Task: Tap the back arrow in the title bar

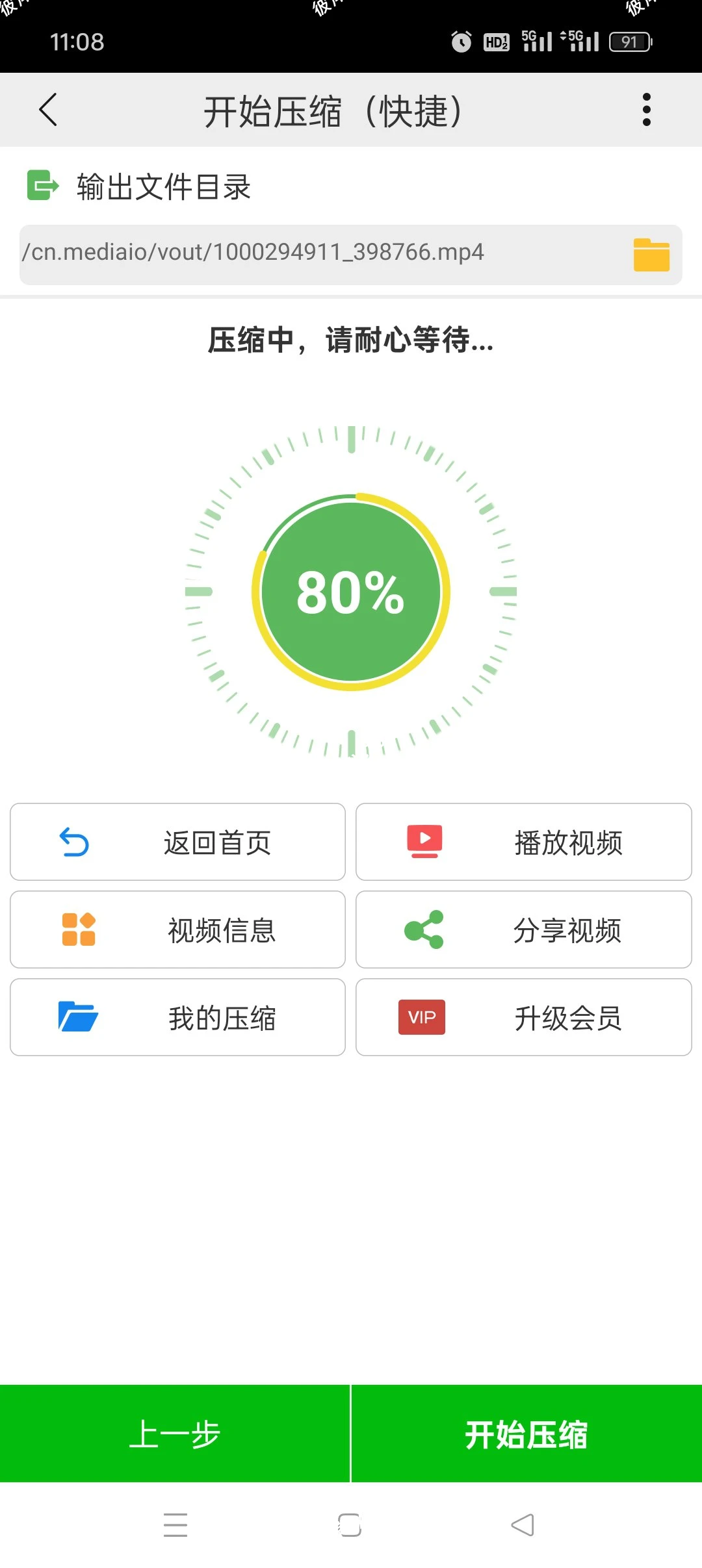Action: click(47, 109)
